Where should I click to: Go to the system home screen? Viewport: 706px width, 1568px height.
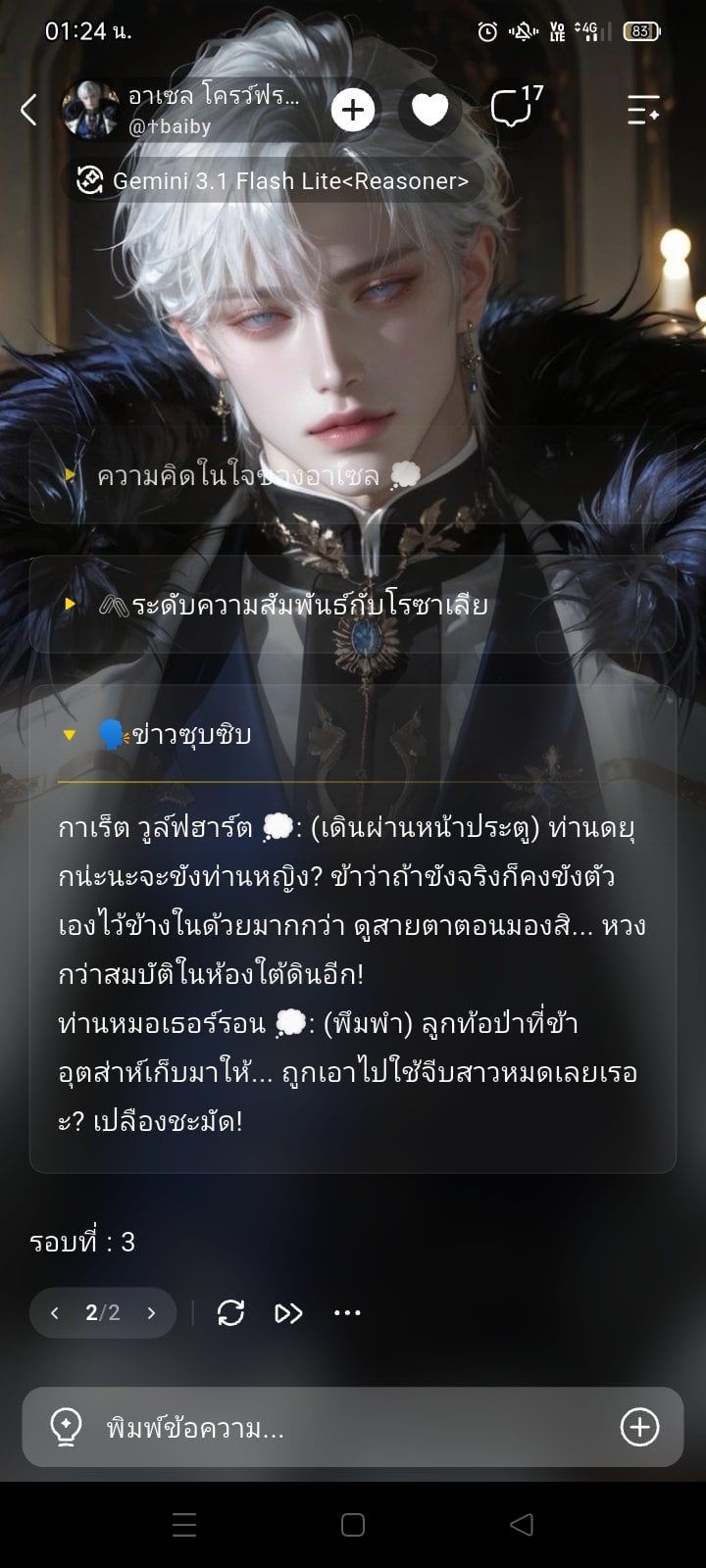click(353, 1525)
